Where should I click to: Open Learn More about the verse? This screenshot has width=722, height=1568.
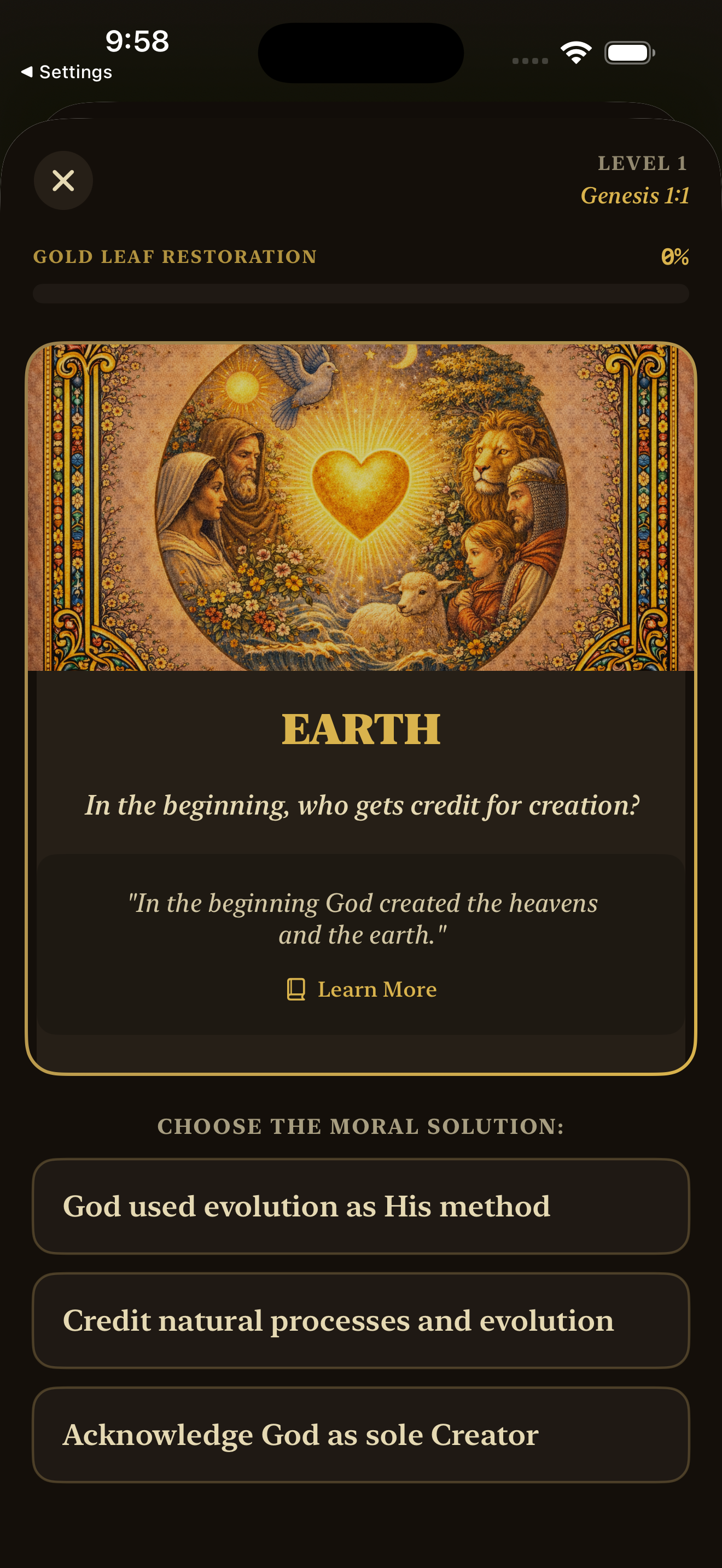pyautogui.click(x=362, y=989)
